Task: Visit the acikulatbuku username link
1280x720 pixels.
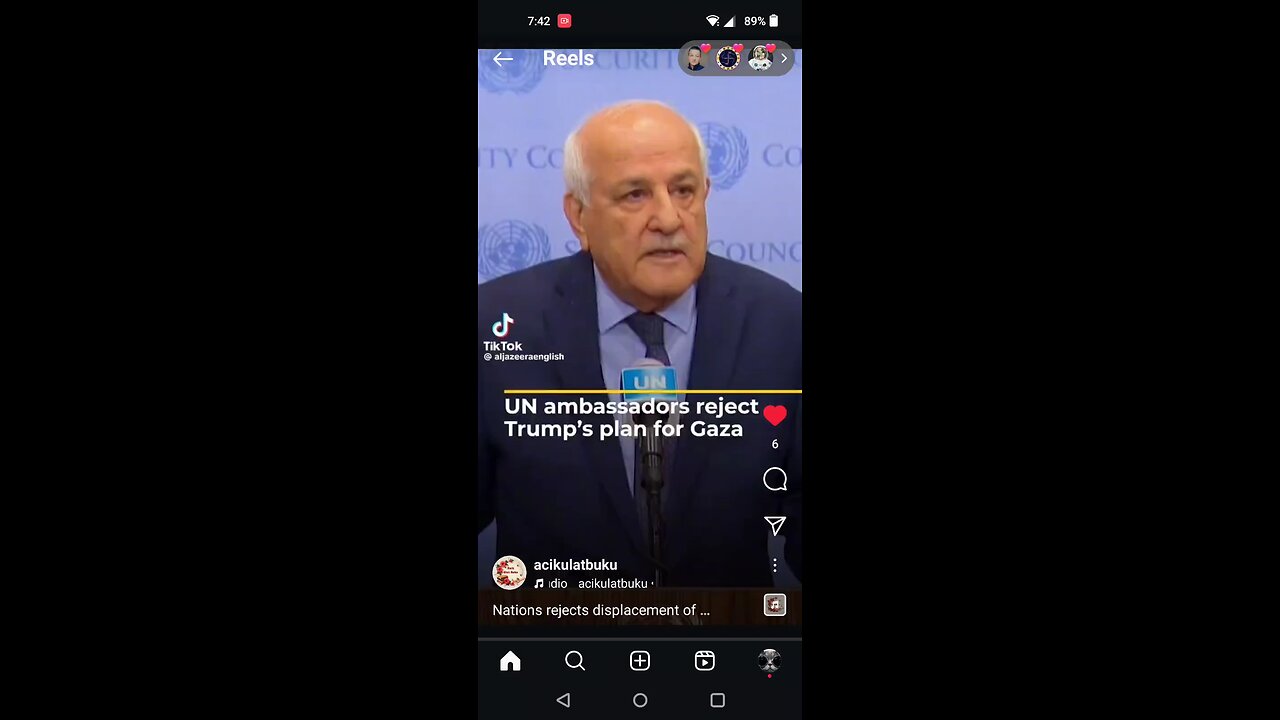Action: coord(575,565)
